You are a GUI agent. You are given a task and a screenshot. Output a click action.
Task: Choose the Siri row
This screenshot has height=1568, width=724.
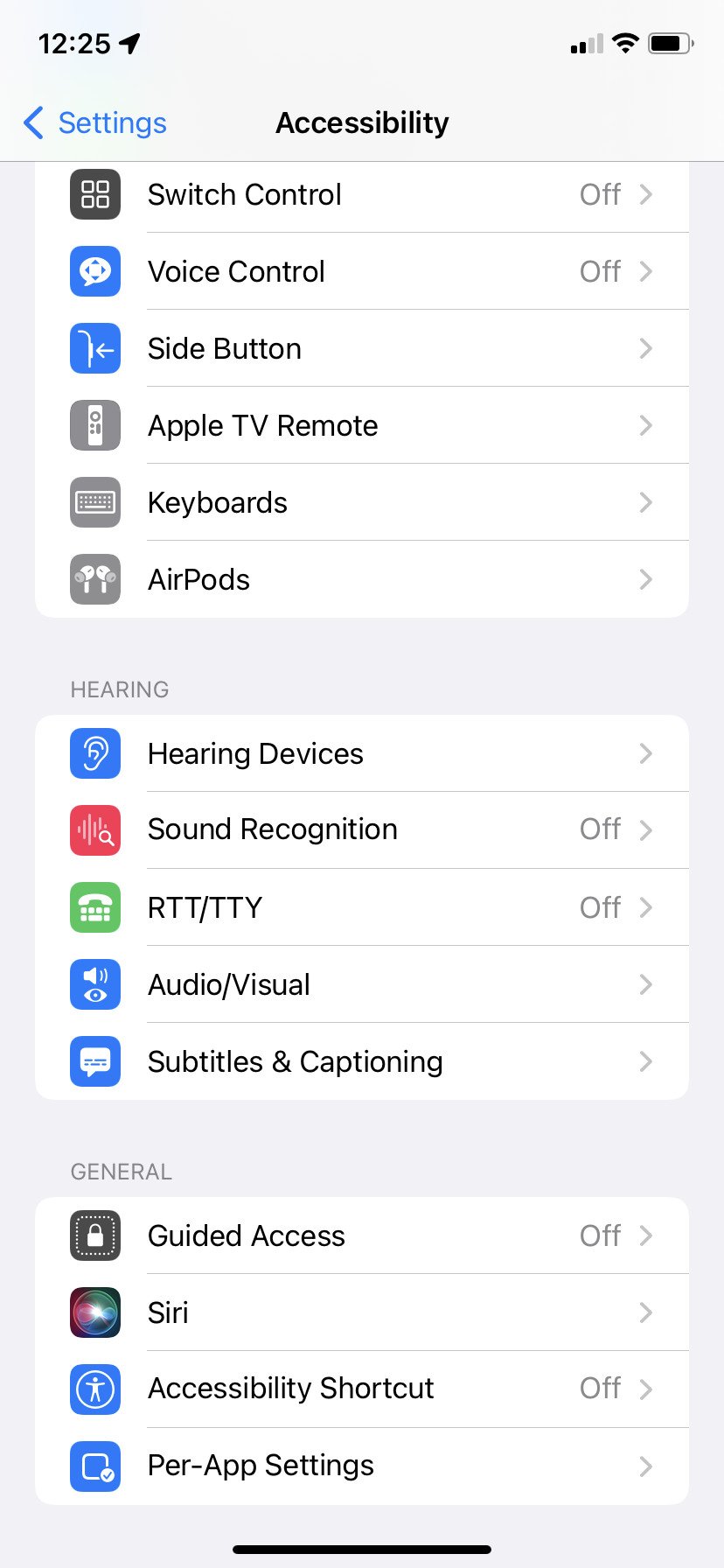point(362,1312)
